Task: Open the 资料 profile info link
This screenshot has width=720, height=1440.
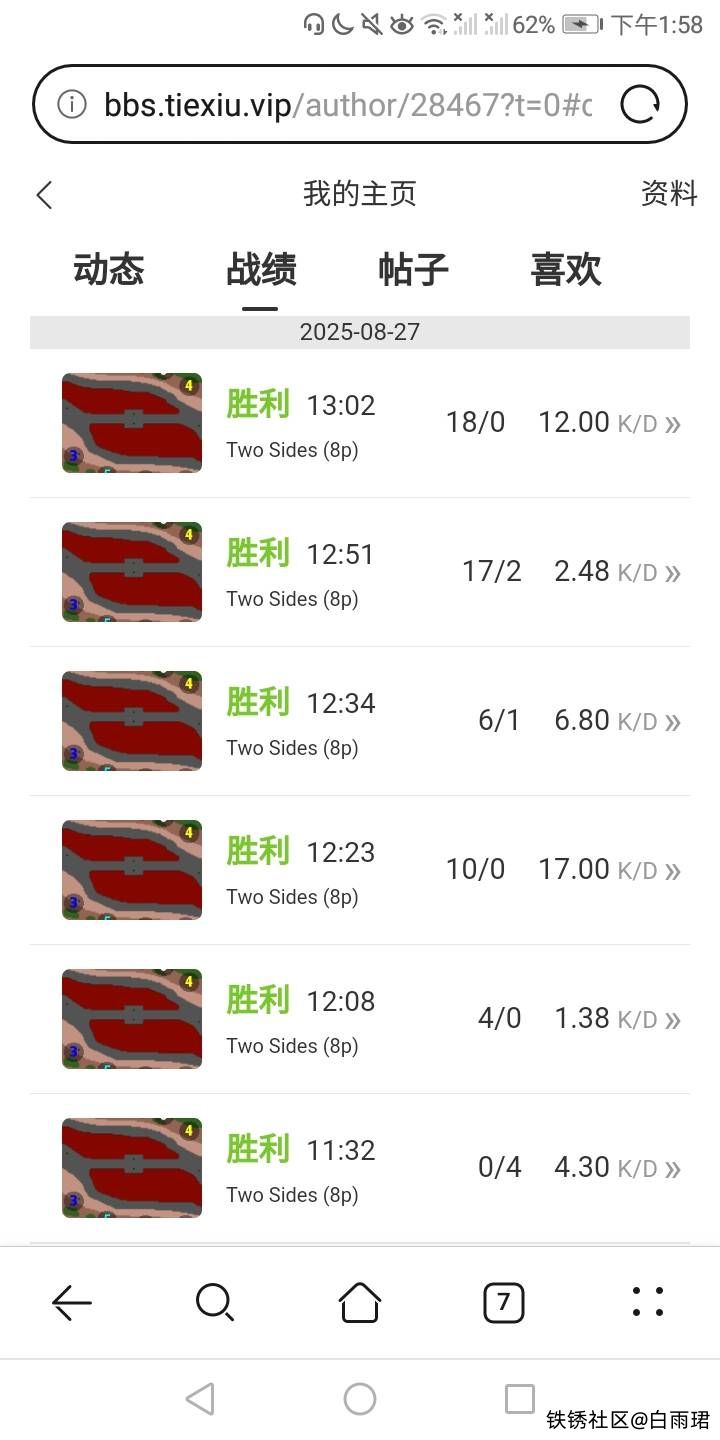Action: (668, 193)
